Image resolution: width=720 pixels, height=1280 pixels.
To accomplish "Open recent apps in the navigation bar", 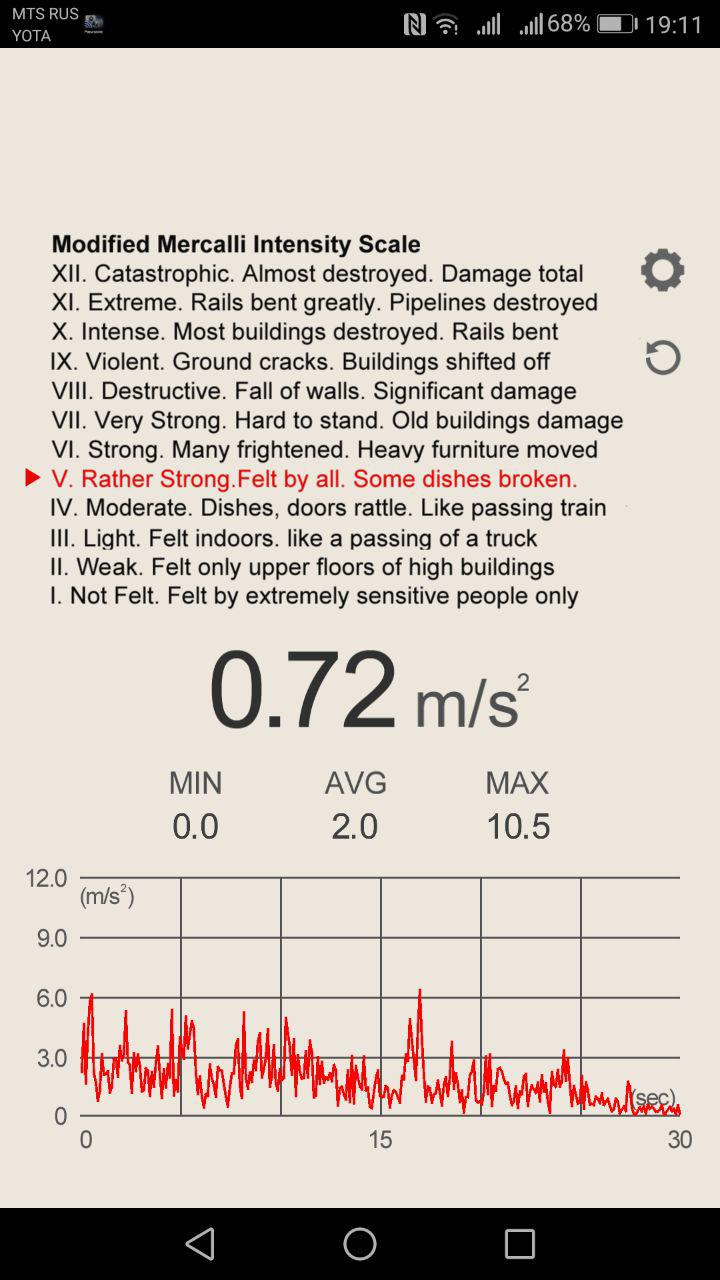I will pos(520,1244).
